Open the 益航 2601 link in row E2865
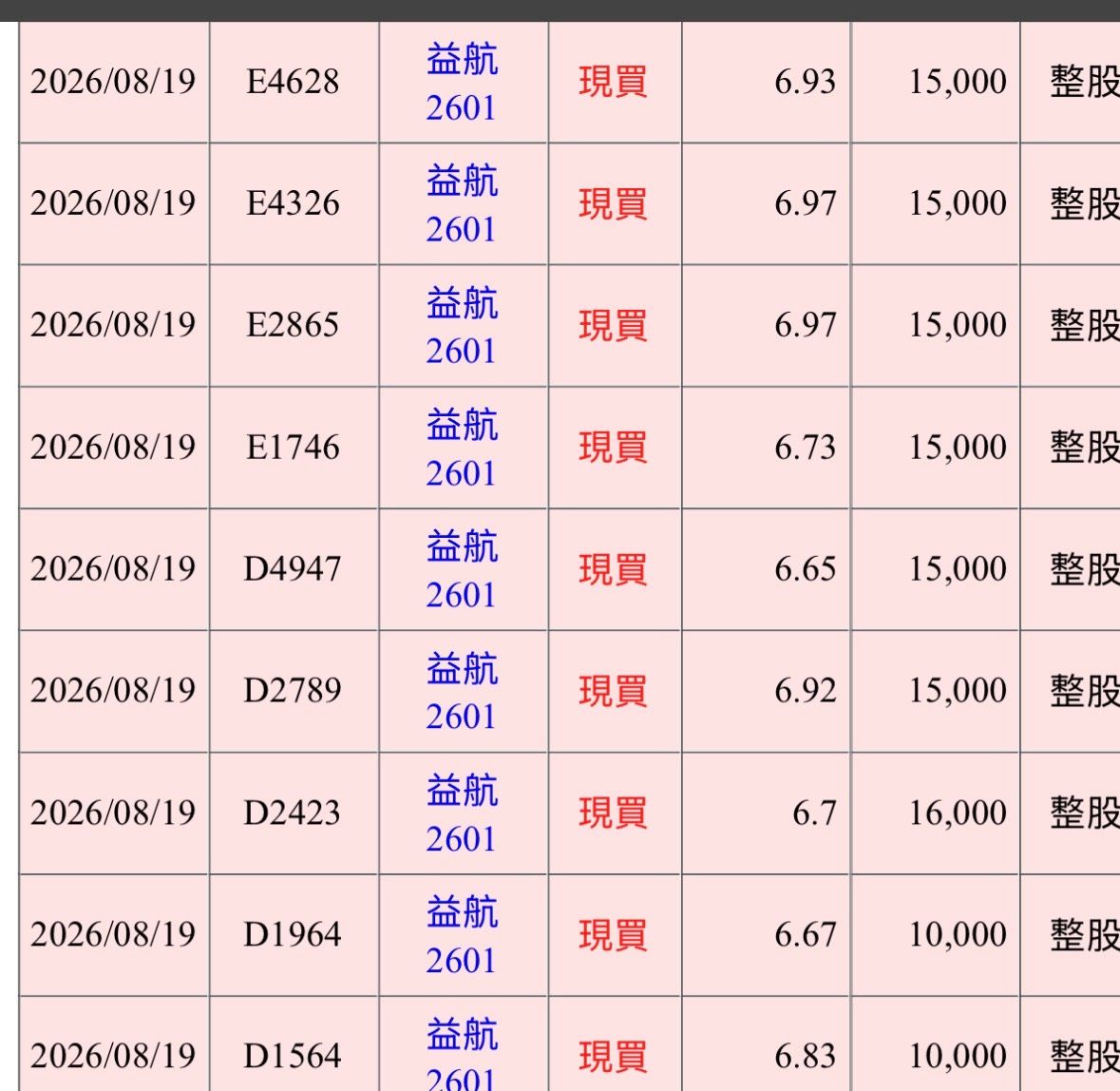The height and width of the screenshot is (1091, 1120). click(x=462, y=327)
